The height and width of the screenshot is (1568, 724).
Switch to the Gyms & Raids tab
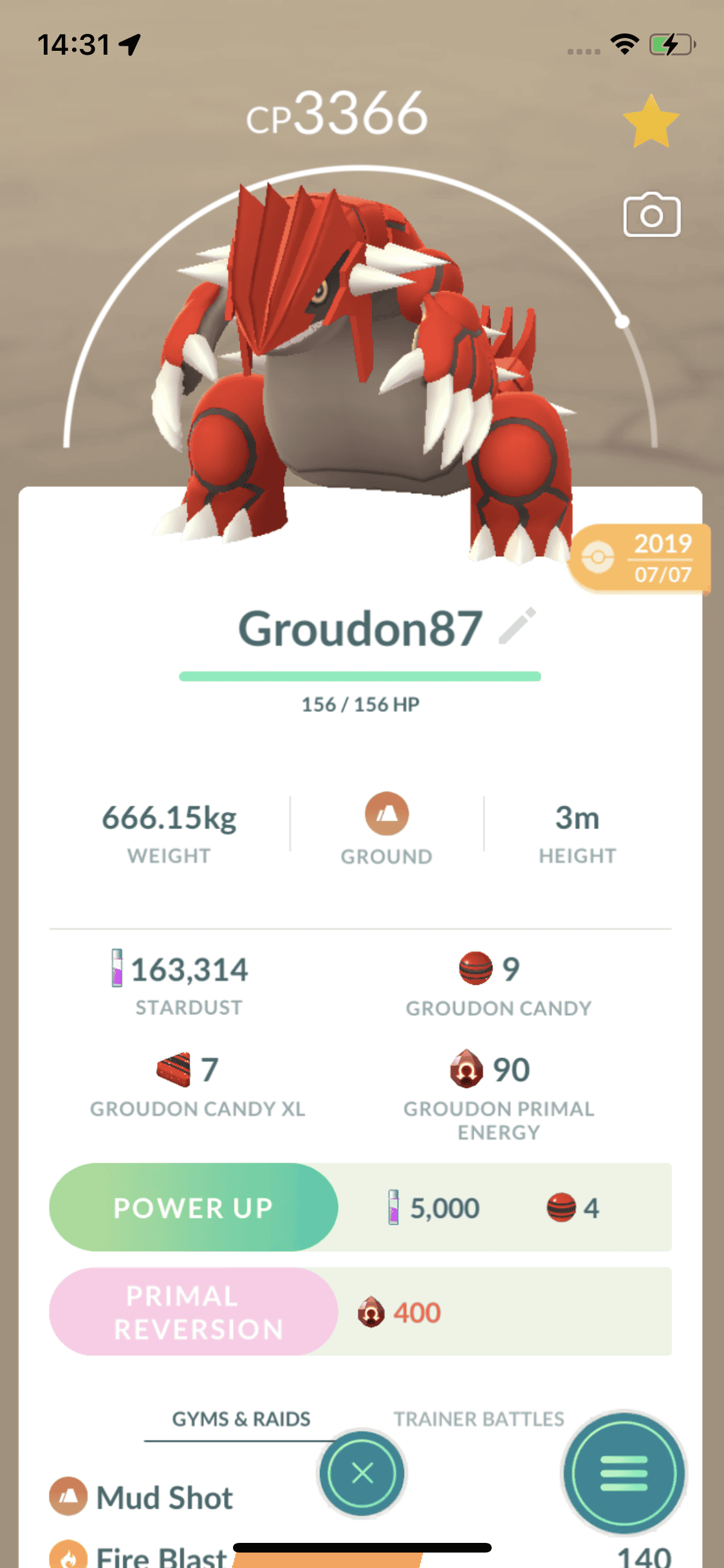tap(241, 1419)
